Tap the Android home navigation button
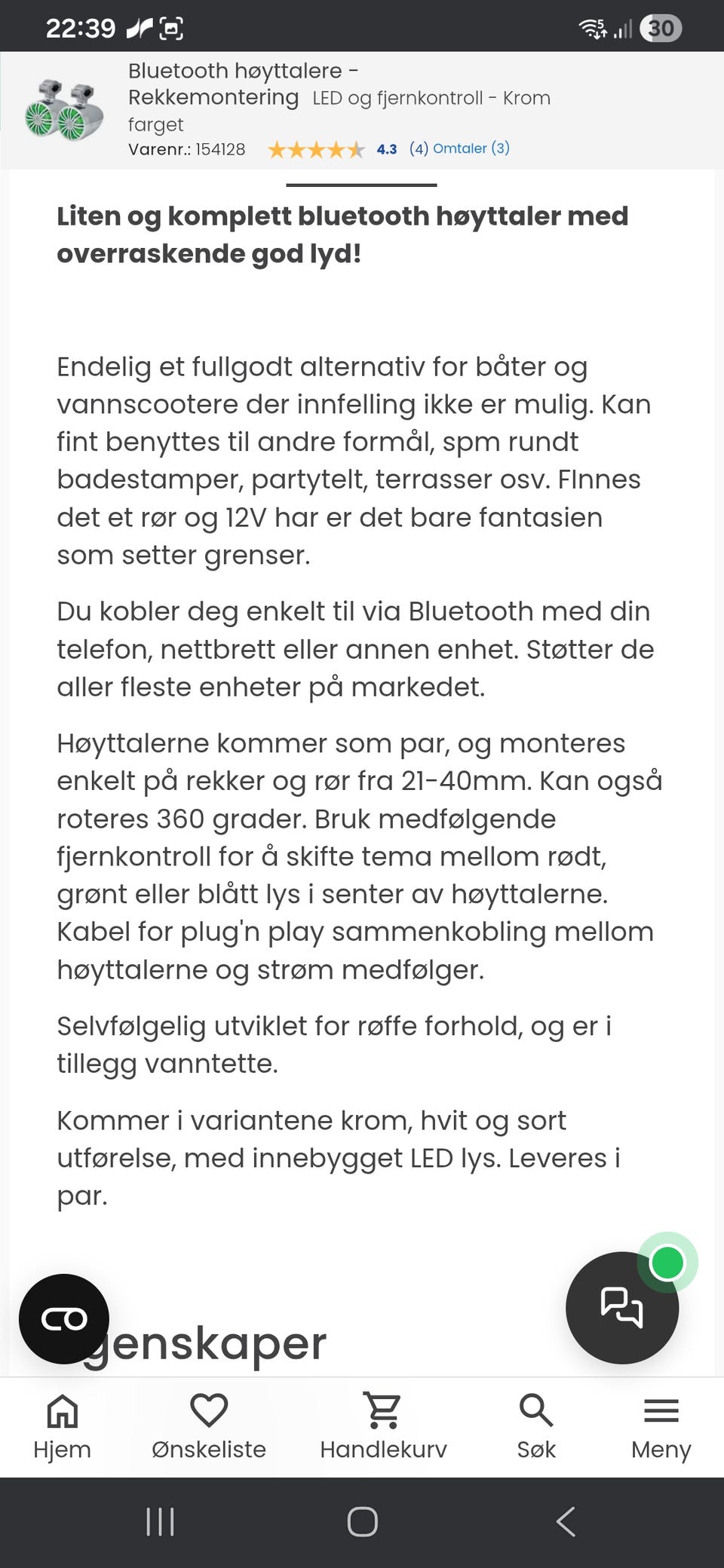This screenshot has width=724, height=1568. coord(362,1521)
